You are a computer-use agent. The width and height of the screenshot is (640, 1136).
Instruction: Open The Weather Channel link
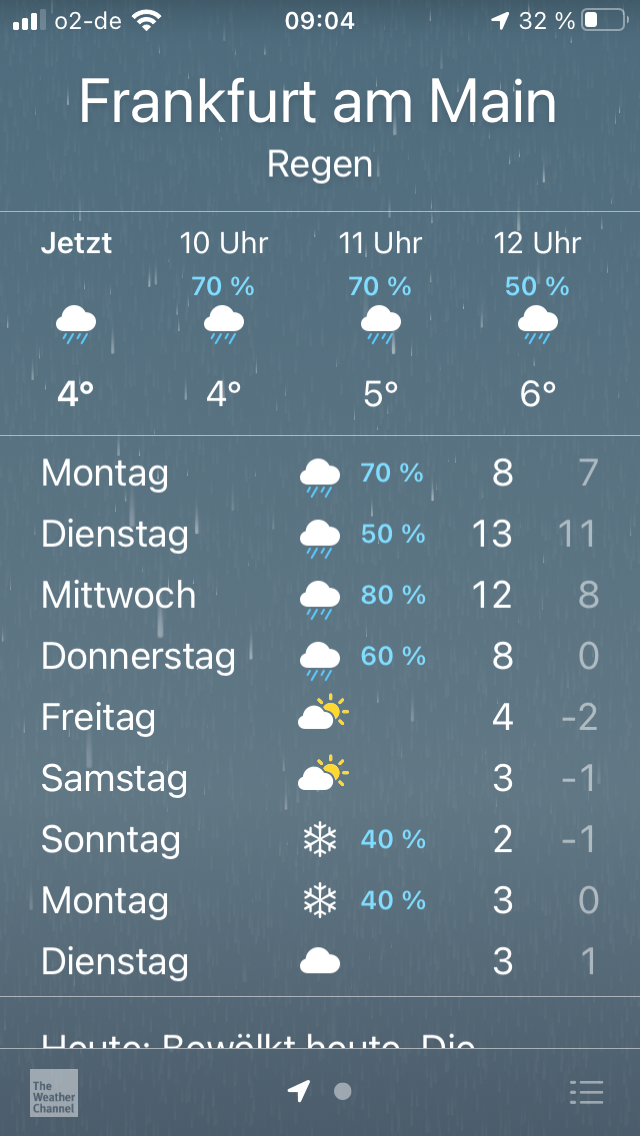click(54, 1092)
